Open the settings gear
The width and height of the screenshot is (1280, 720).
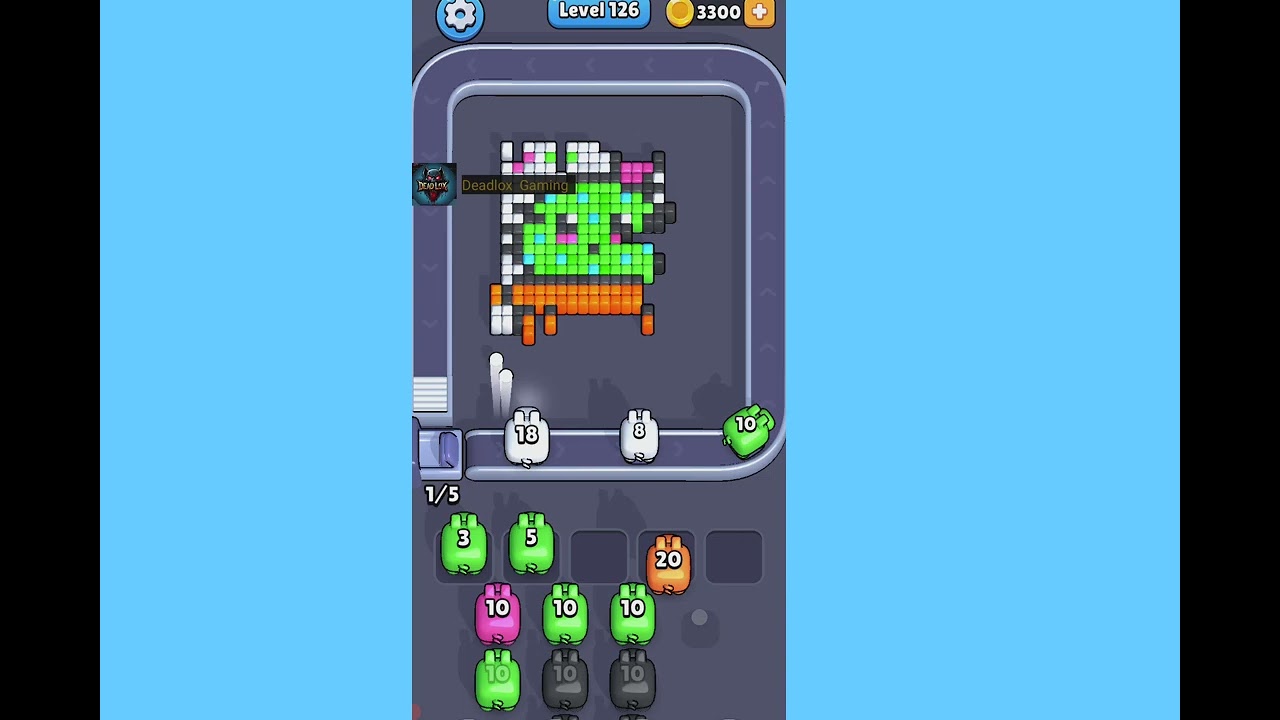(x=460, y=15)
